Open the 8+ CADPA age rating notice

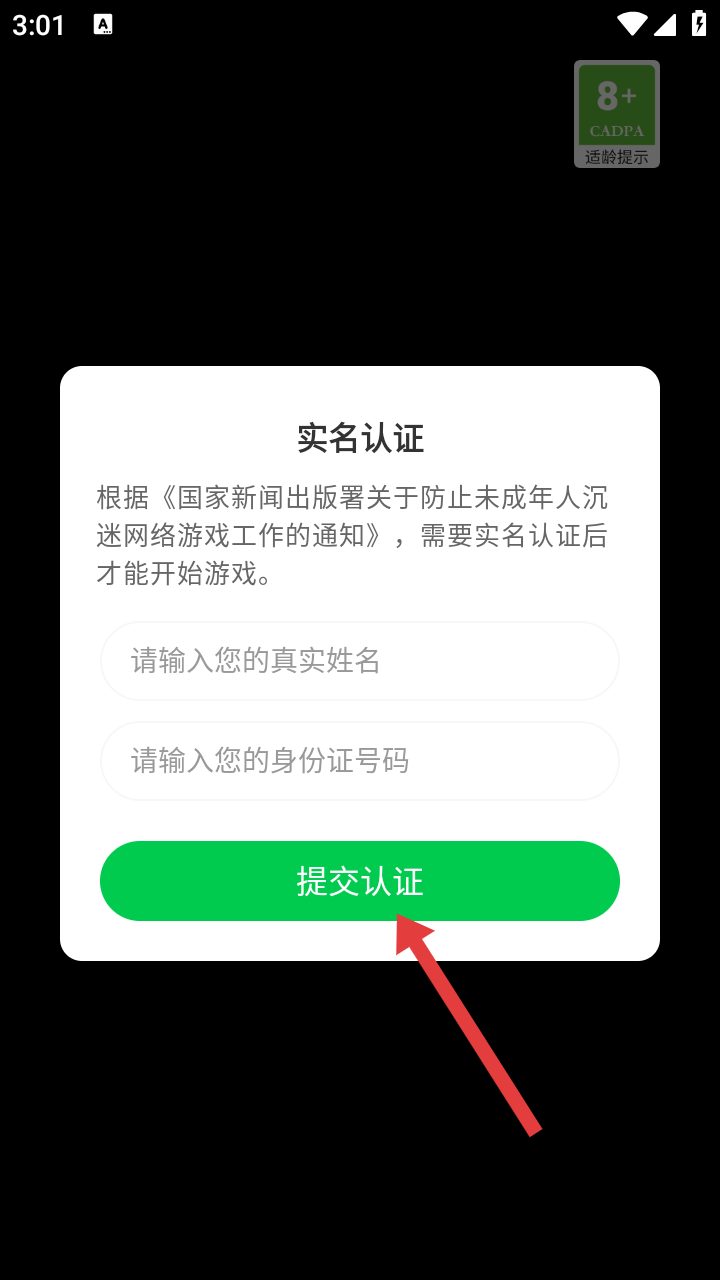click(x=616, y=114)
